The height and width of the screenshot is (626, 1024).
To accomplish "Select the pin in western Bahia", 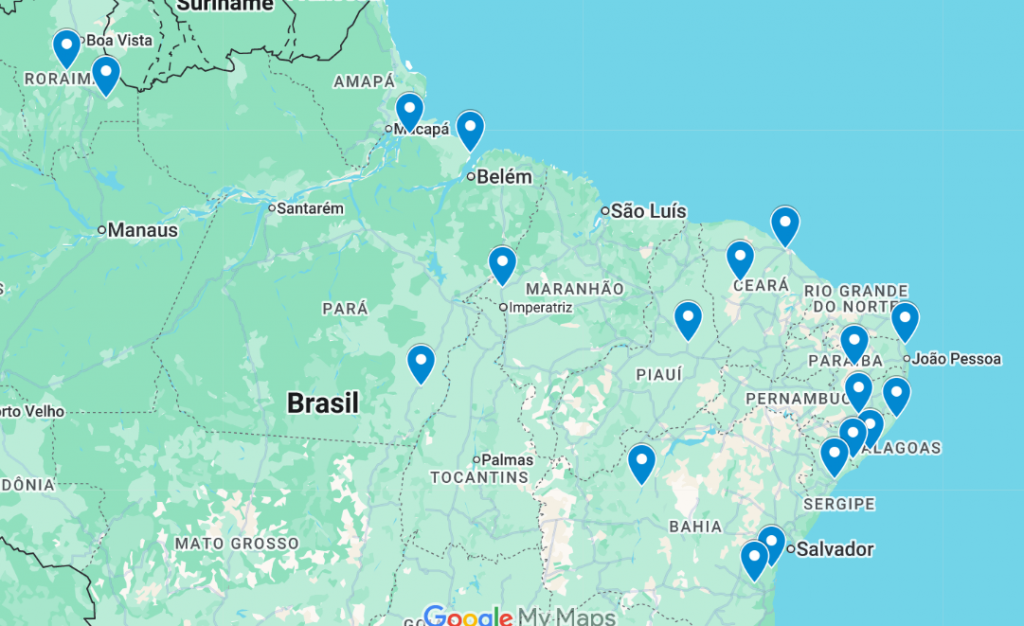I will click(641, 461).
